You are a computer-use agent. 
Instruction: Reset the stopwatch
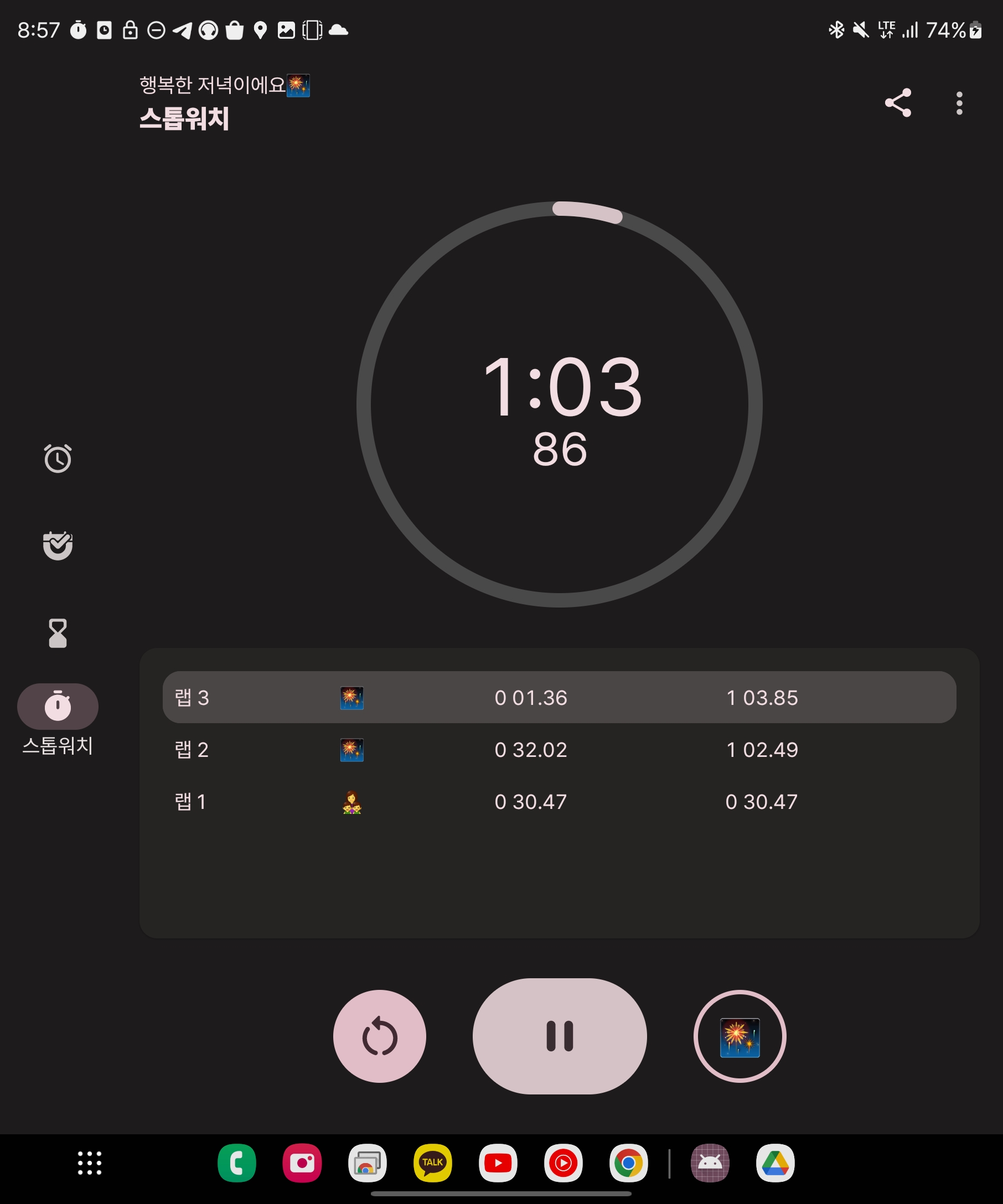pos(380,1036)
